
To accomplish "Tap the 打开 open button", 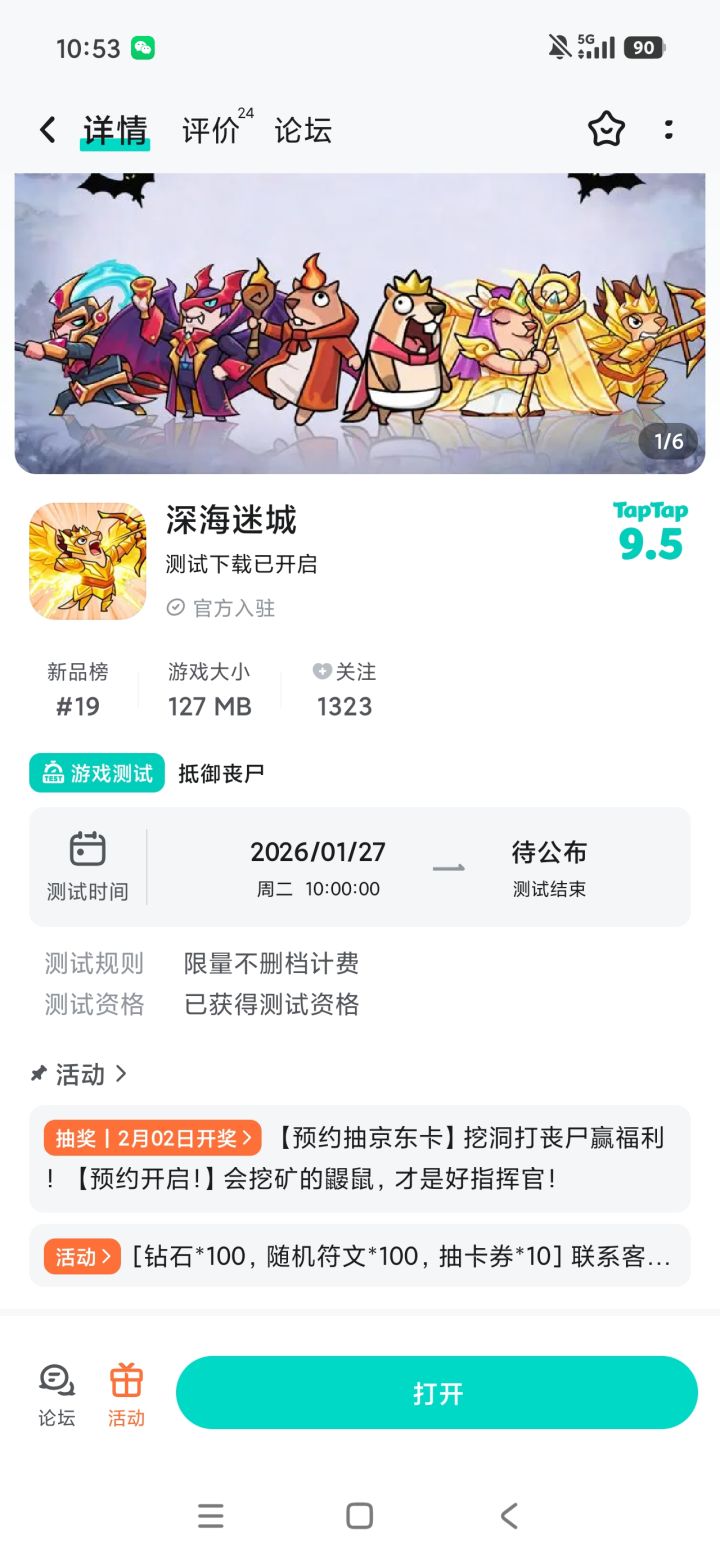I will point(436,1392).
